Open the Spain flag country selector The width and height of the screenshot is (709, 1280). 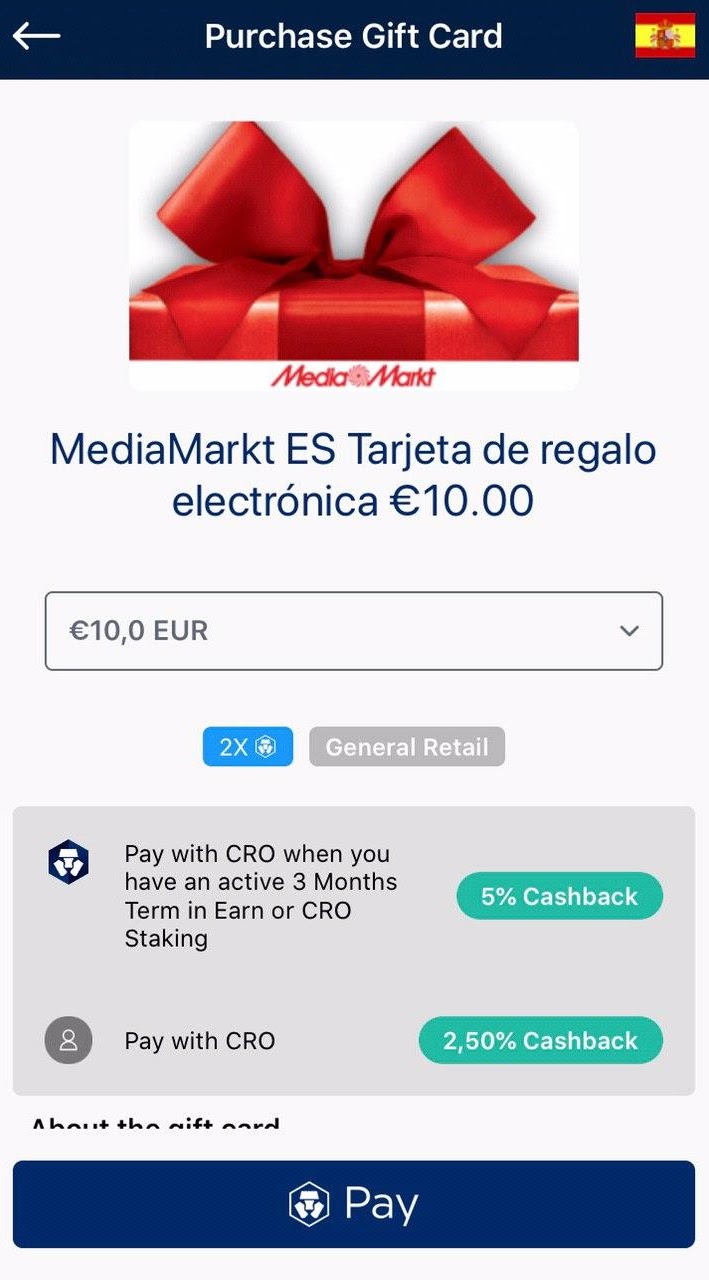point(665,36)
